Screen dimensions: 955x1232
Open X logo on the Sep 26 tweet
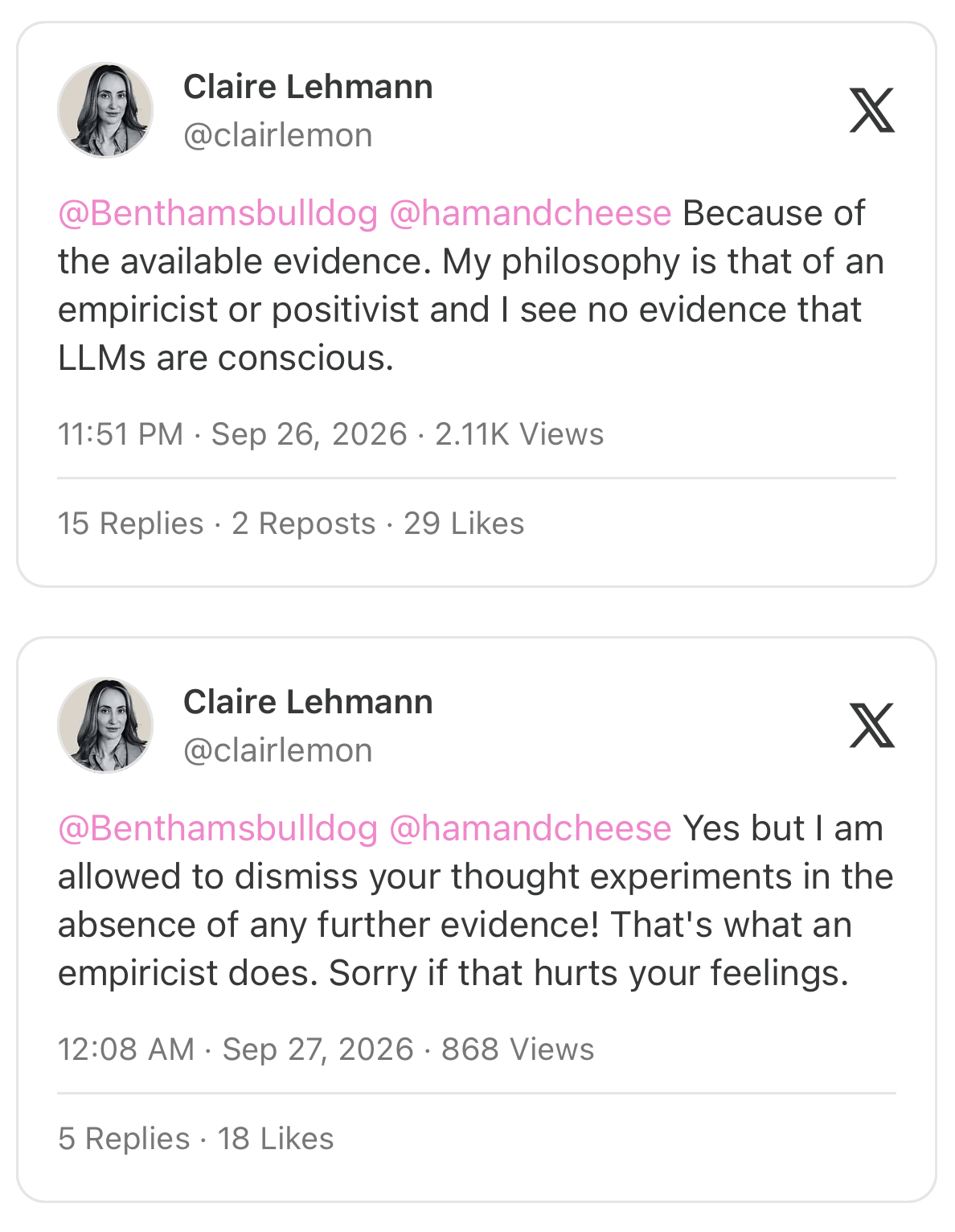coord(872,110)
